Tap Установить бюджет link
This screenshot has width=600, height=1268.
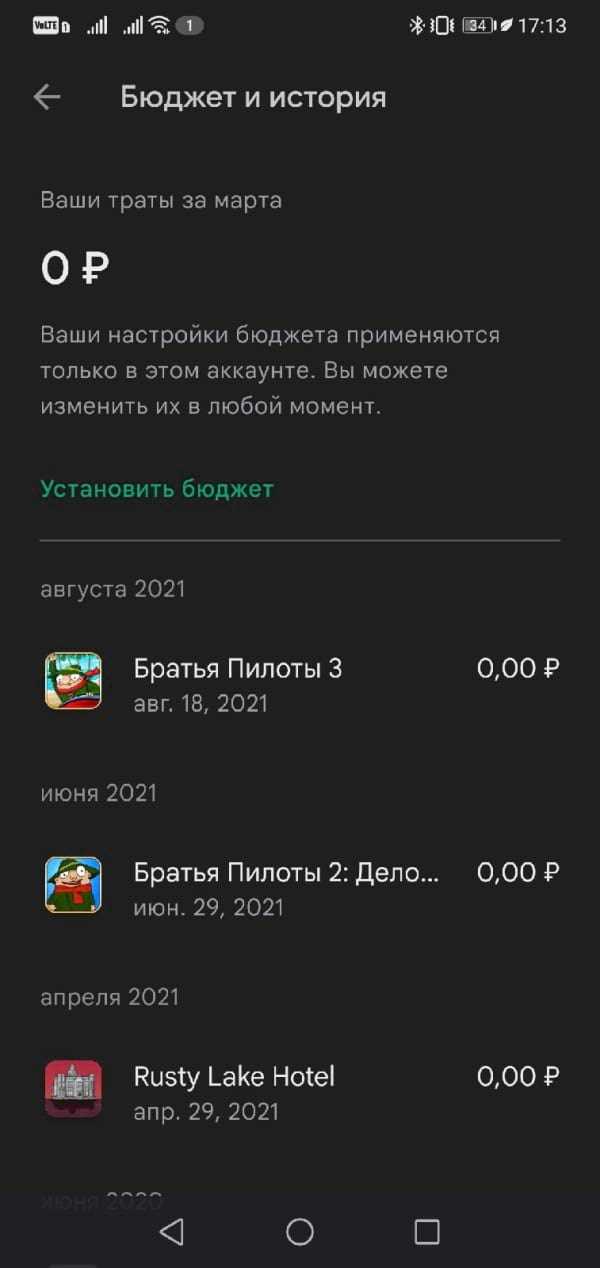[x=157, y=489]
